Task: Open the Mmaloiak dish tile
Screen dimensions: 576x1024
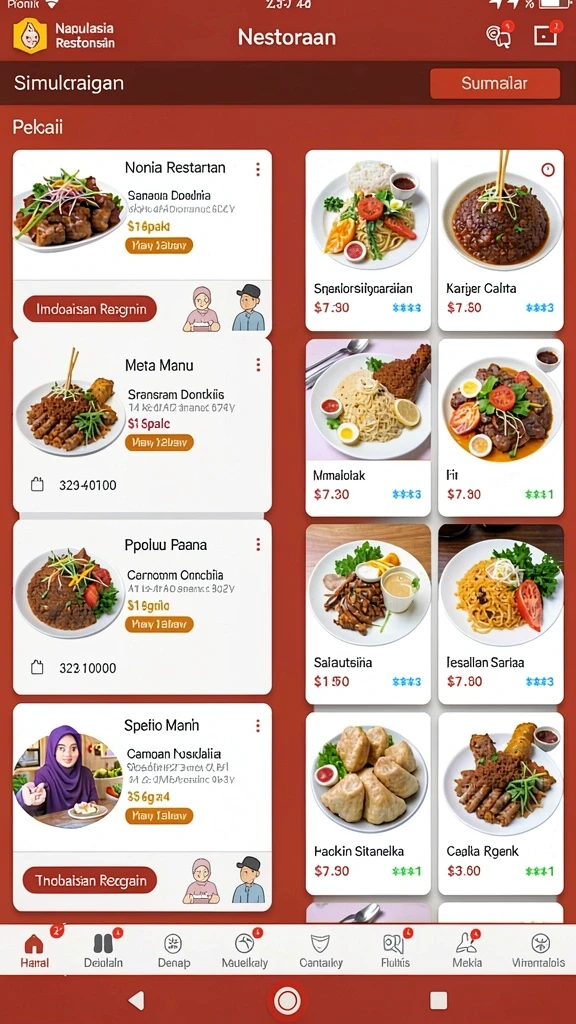Action: (x=368, y=427)
